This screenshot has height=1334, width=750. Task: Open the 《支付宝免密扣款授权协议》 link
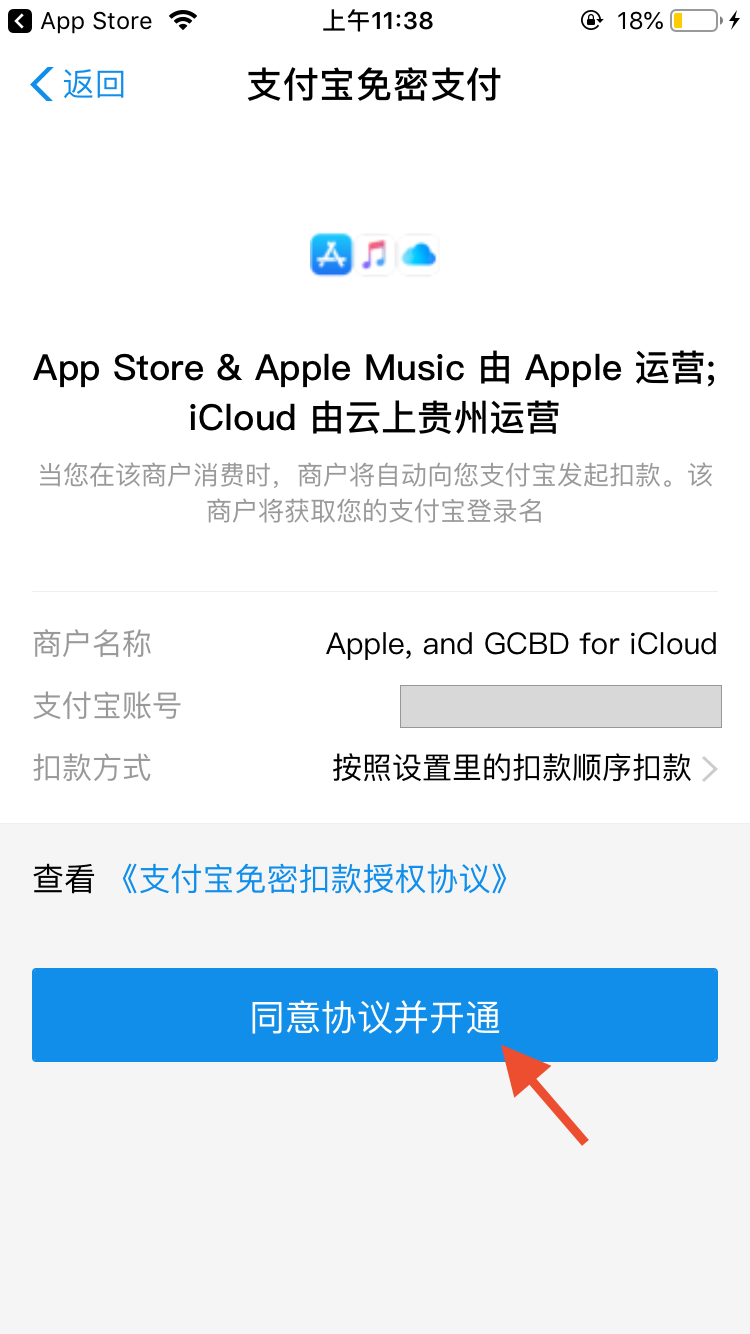313,879
